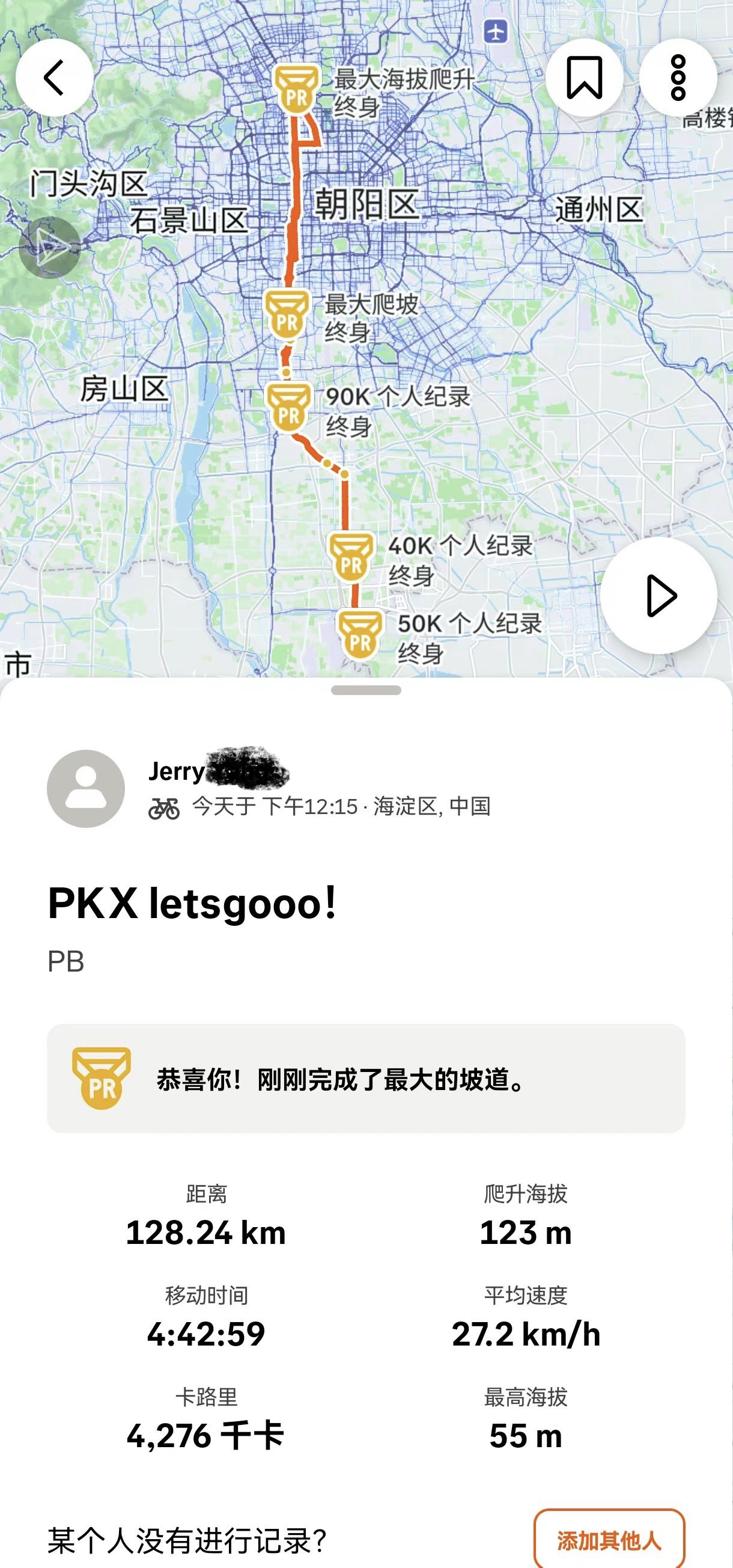Open the 恭喜你 max climb achievement card
The height and width of the screenshot is (1568, 733).
pyautogui.click(x=366, y=1079)
